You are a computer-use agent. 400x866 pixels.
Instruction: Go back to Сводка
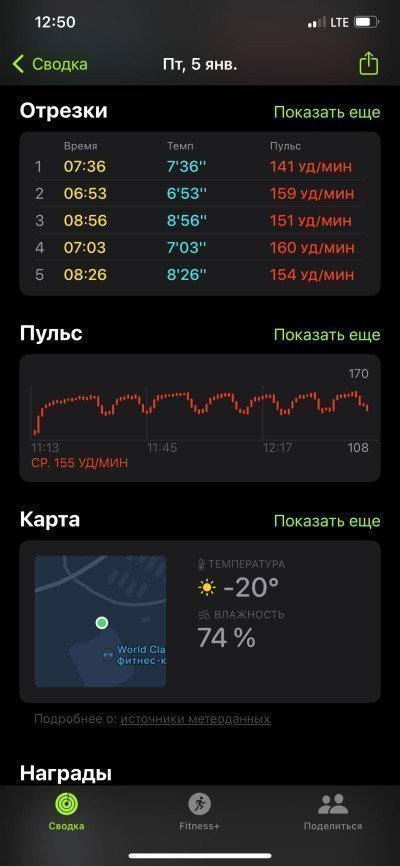click(x=50, y=64)
